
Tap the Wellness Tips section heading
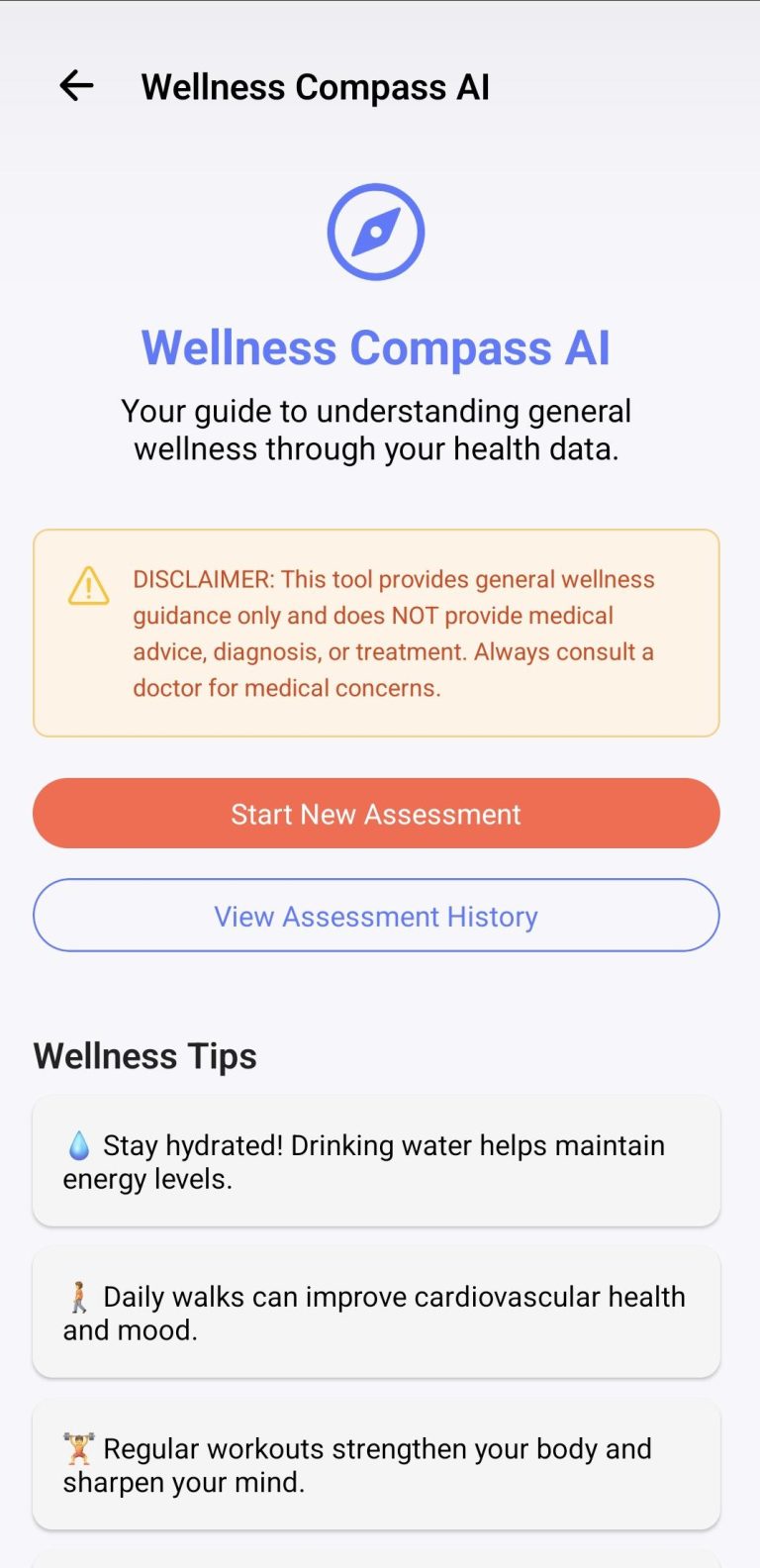point(144,1055)
